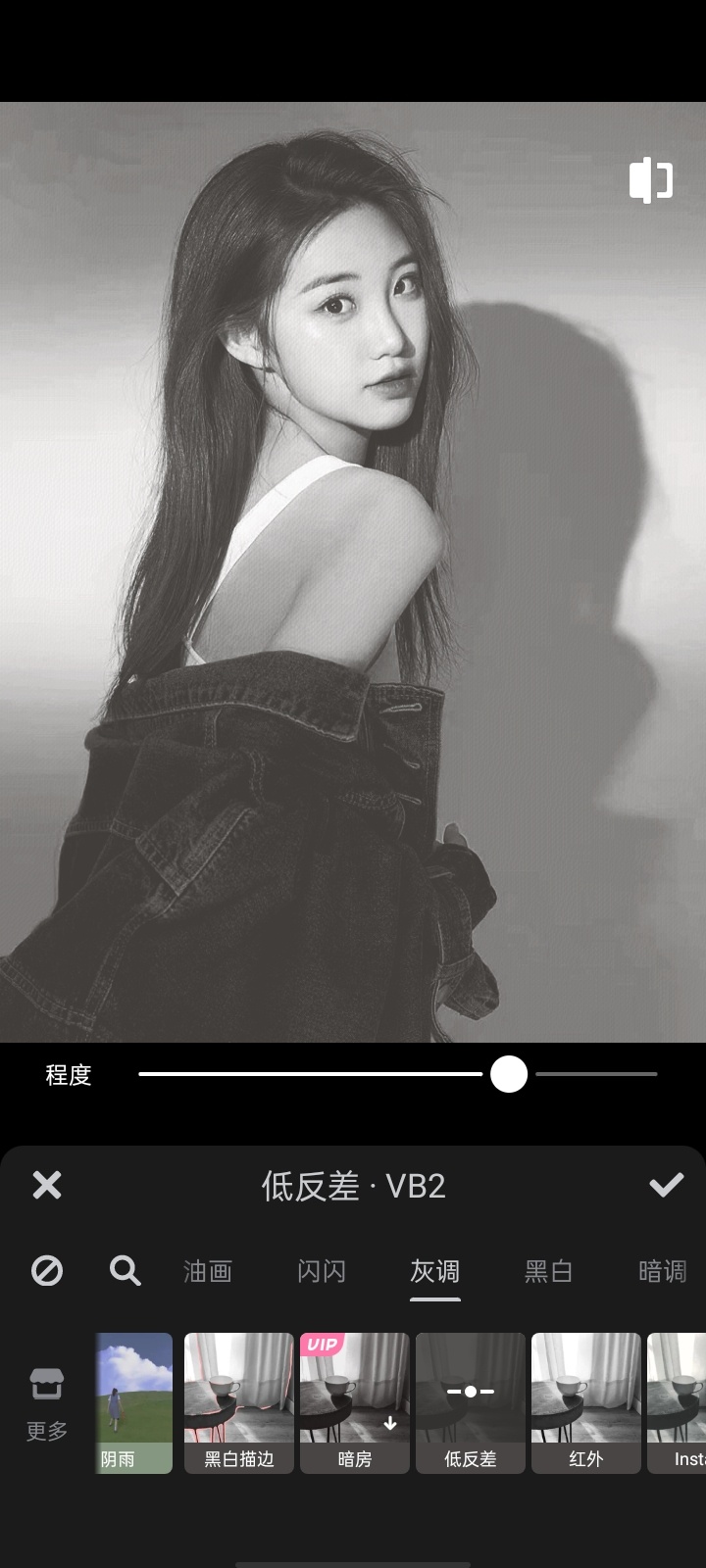This screenshot has height=1568, width=706.
Task: Open the filter search magnifier
Action: [125, 1271]
